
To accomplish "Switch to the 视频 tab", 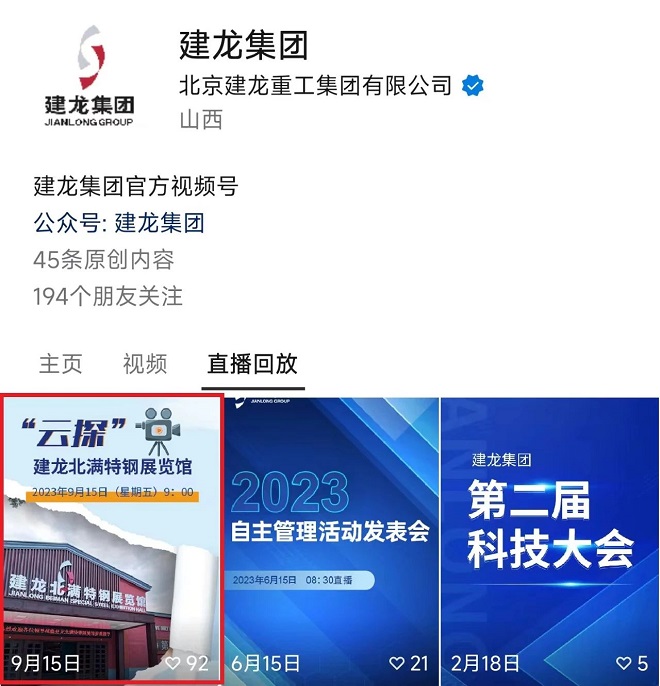I will [145, 364].
